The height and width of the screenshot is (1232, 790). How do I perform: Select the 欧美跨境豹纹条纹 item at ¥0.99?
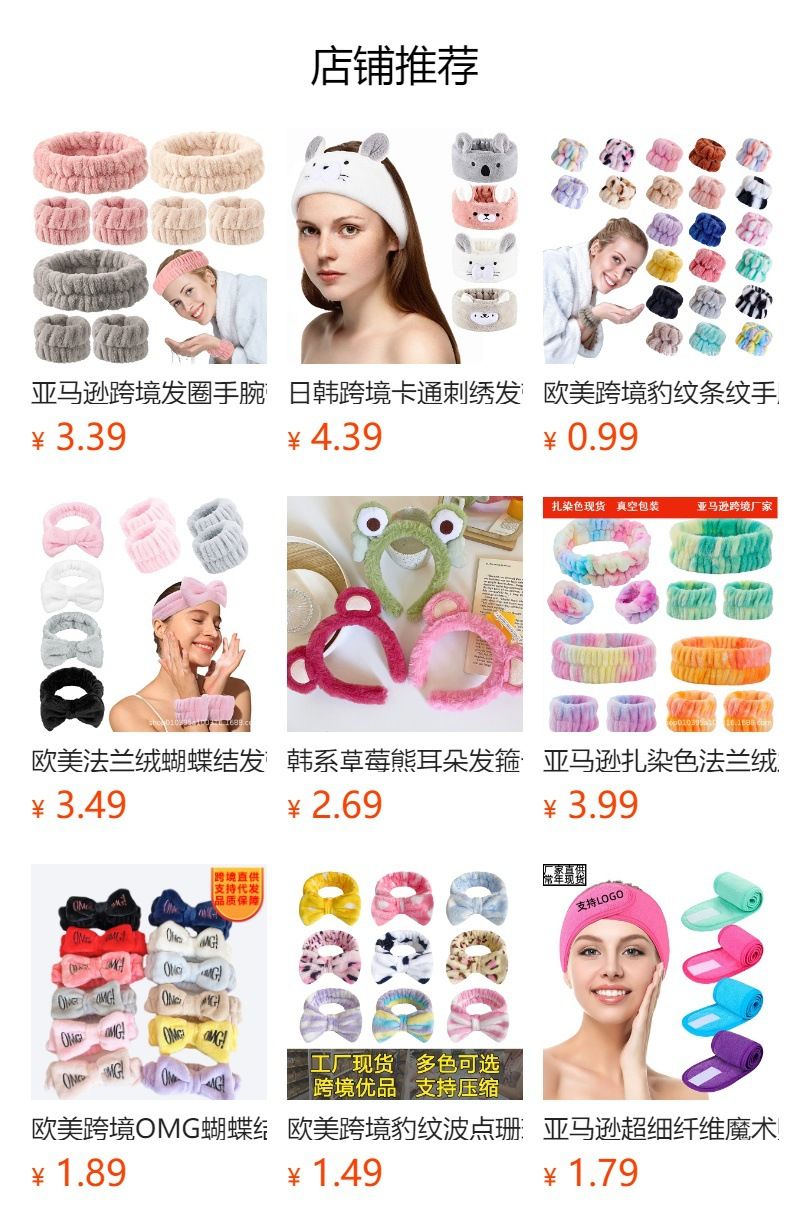pos(661,292)
